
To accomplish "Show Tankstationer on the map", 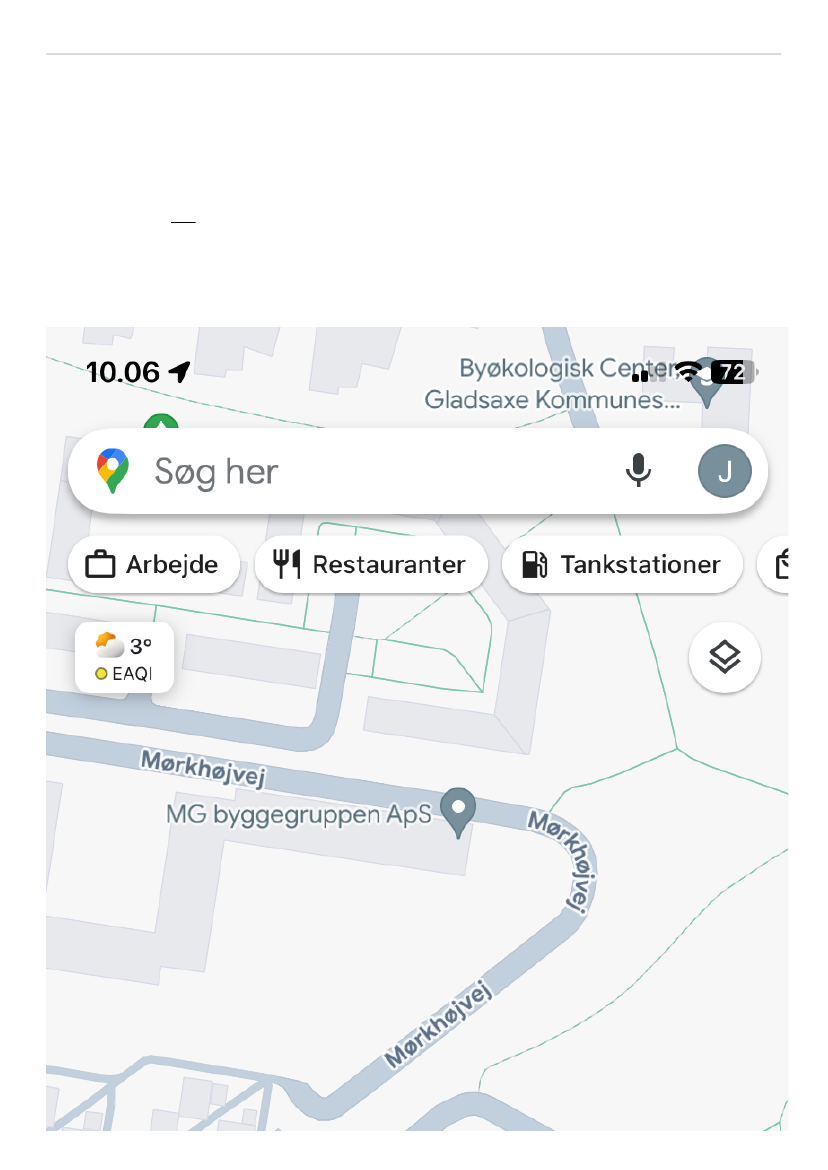I will click(x=622, y=565).
